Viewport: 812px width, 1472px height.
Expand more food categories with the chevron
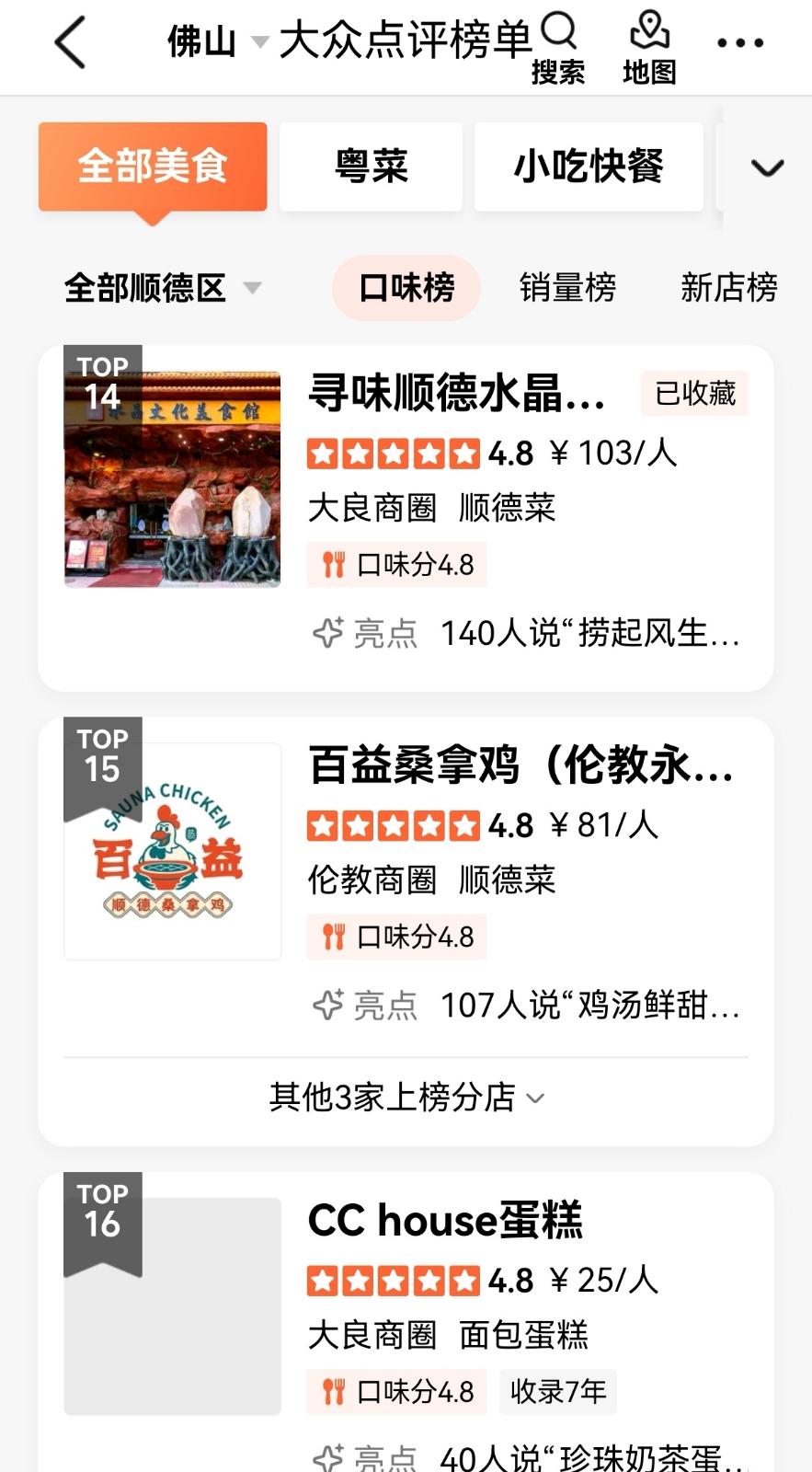(767, 167)
